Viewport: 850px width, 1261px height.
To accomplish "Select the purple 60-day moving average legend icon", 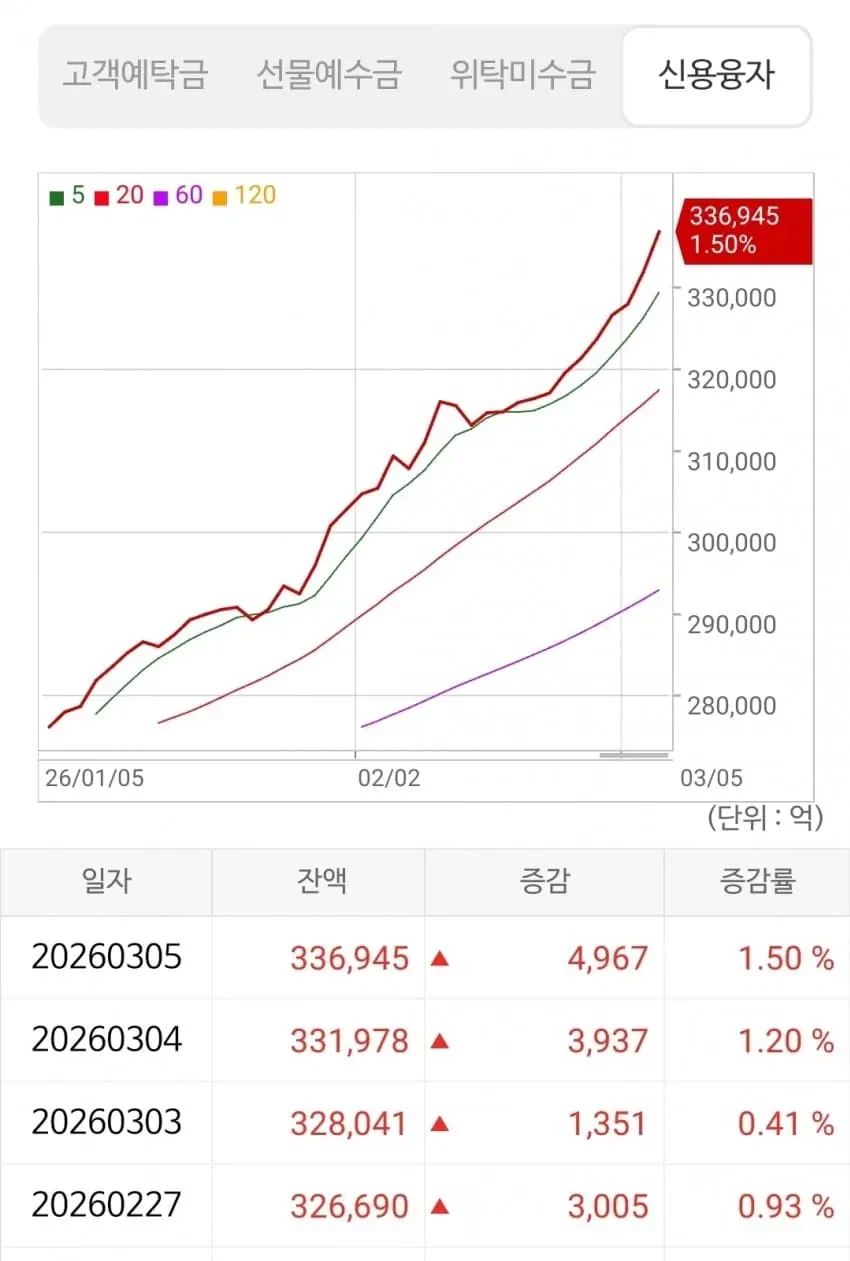I will 160,196.
